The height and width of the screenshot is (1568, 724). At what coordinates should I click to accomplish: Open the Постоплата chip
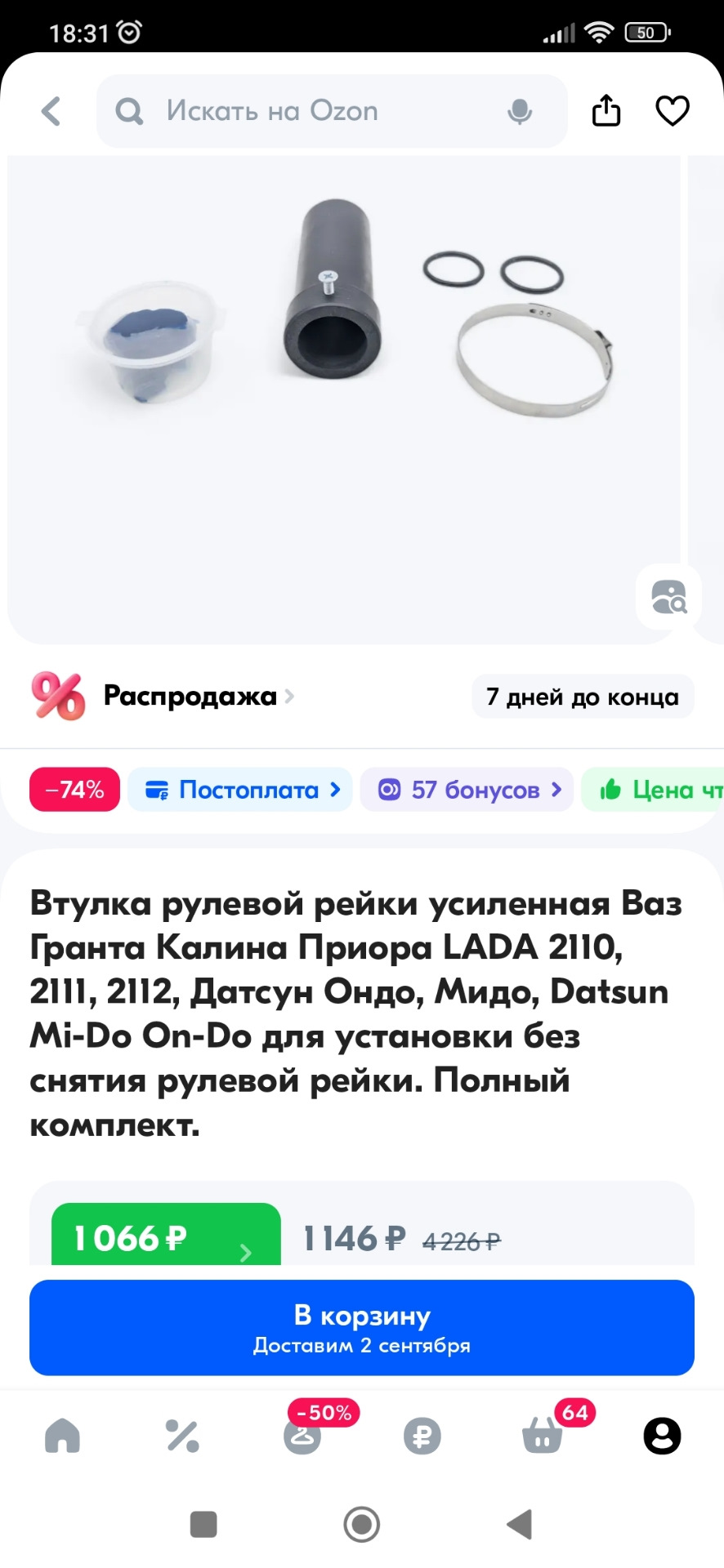pyautogui.click(x=241, y=790)
